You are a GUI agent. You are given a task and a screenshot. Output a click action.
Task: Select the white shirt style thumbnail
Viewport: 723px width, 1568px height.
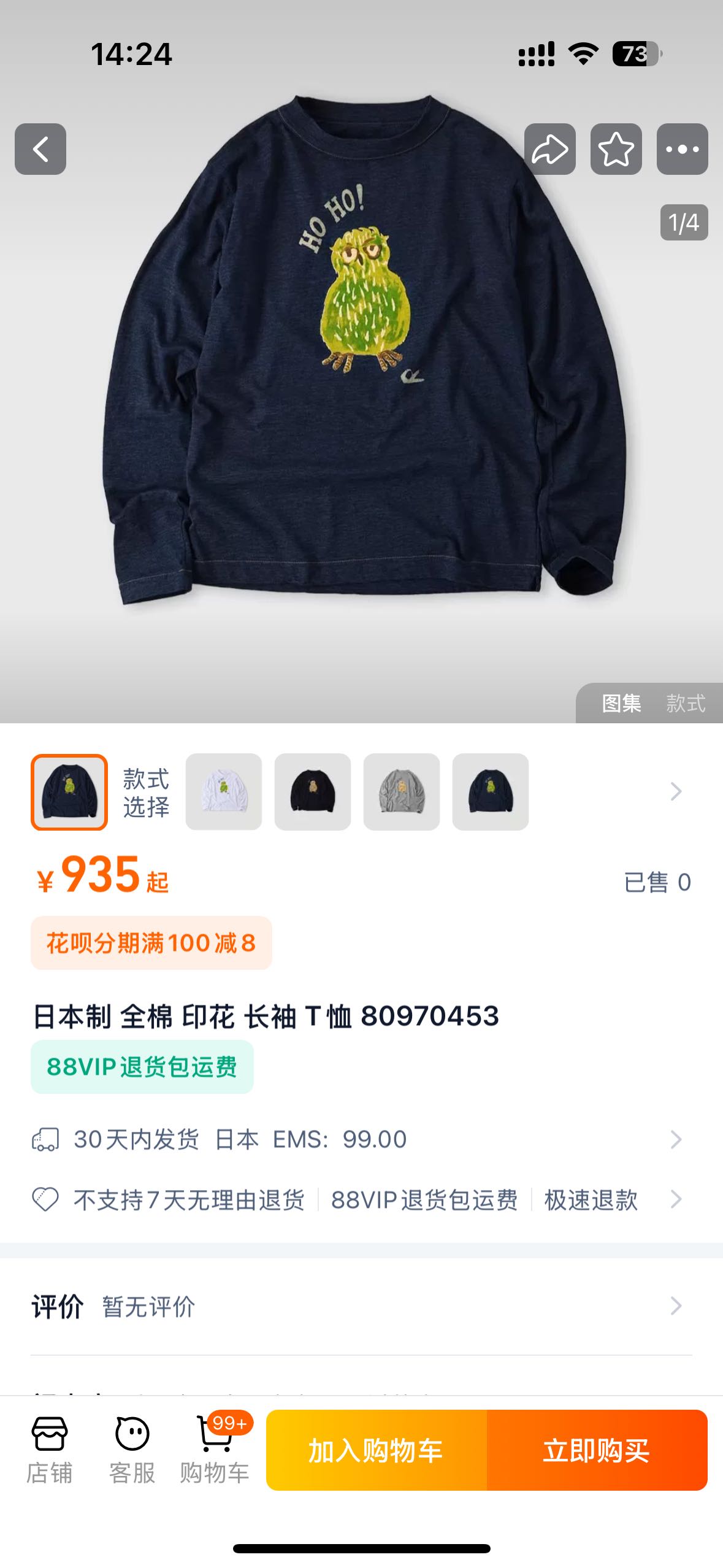click(224, 791)
